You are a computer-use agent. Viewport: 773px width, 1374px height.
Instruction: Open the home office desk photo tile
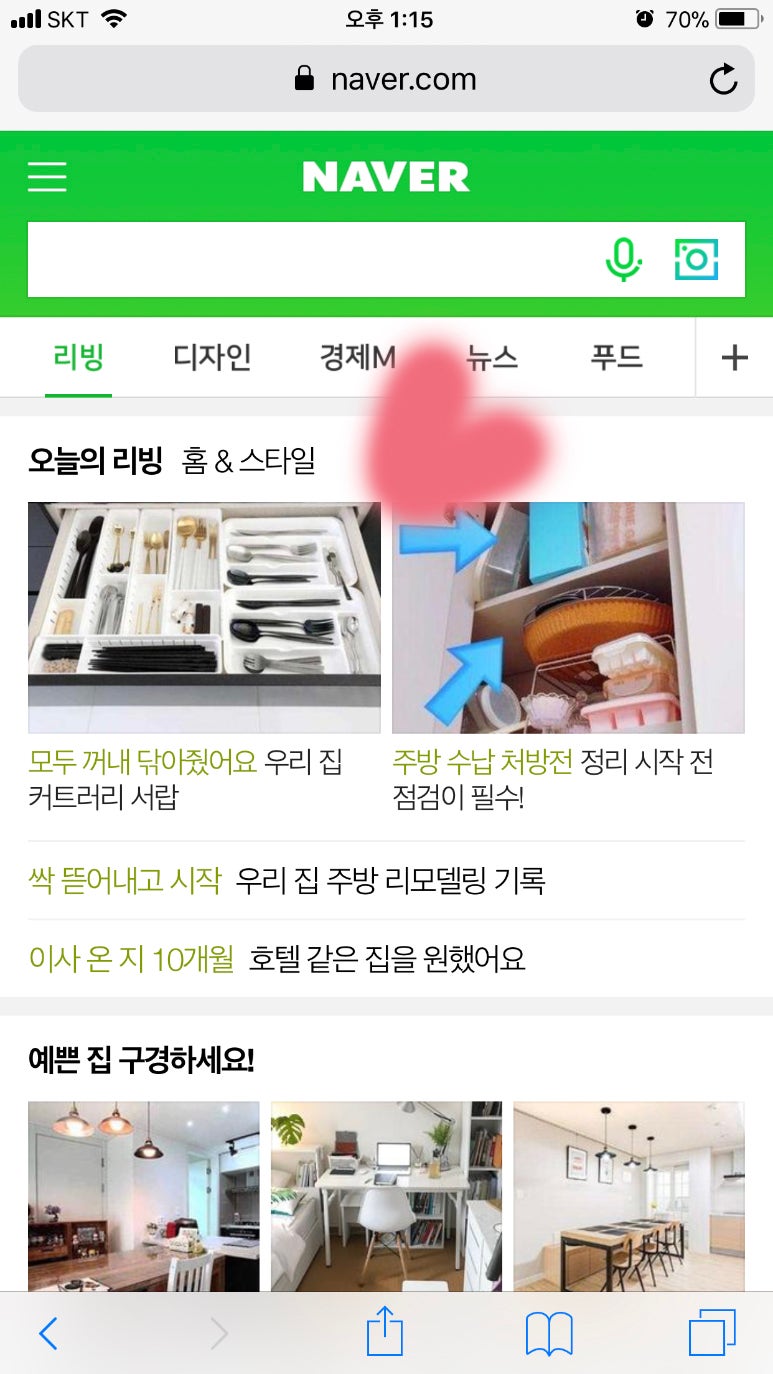386,1195
